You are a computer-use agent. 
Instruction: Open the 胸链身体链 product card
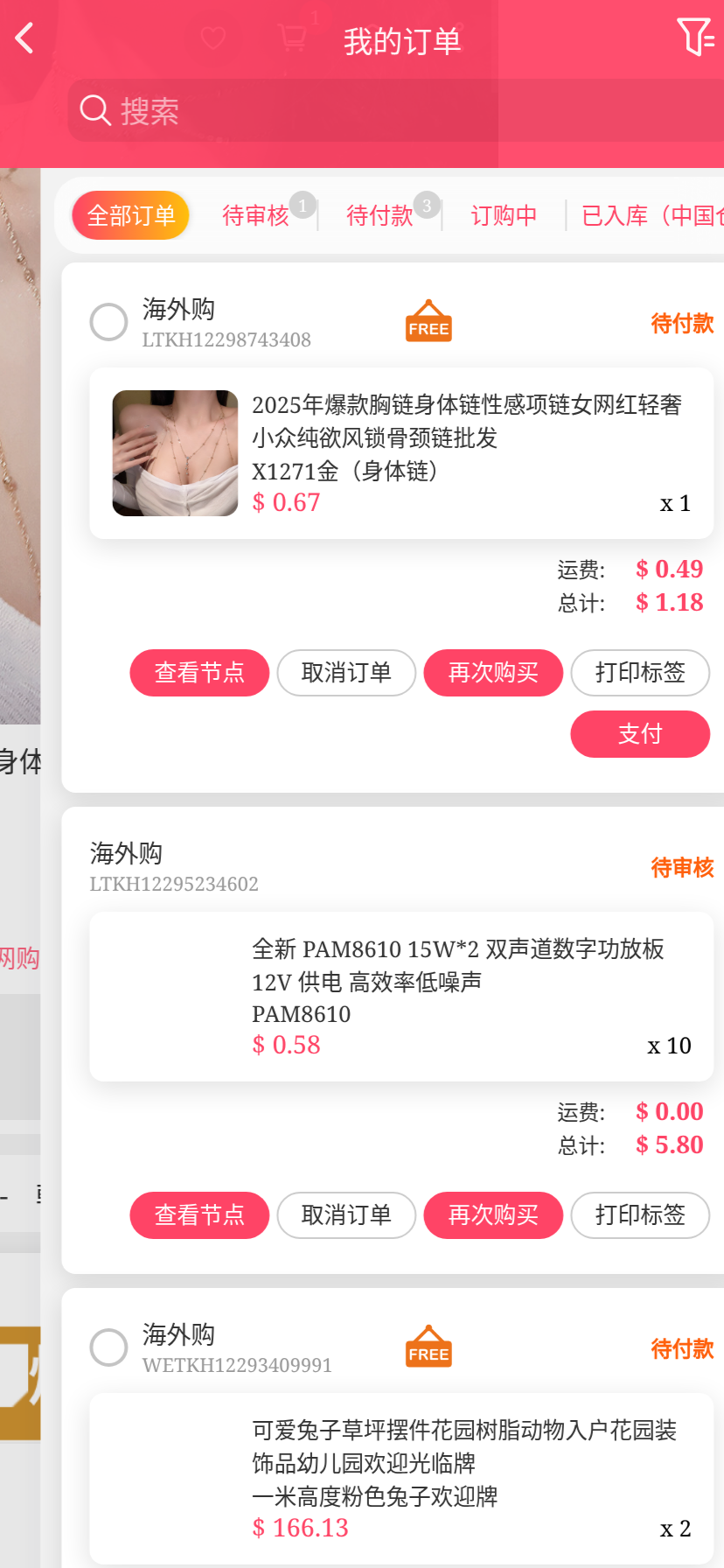(x=401, y=453)
